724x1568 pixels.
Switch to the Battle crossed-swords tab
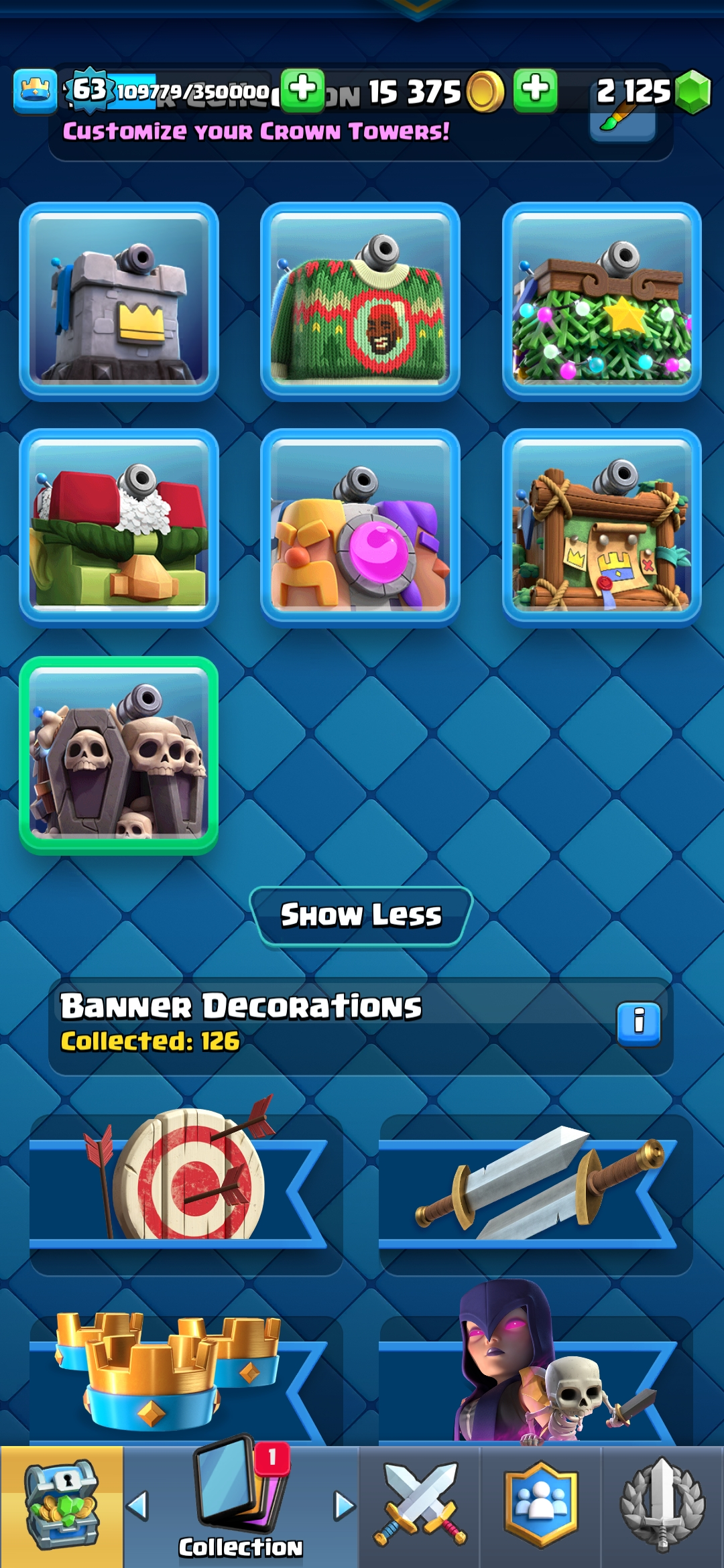tap(420, 1506)
